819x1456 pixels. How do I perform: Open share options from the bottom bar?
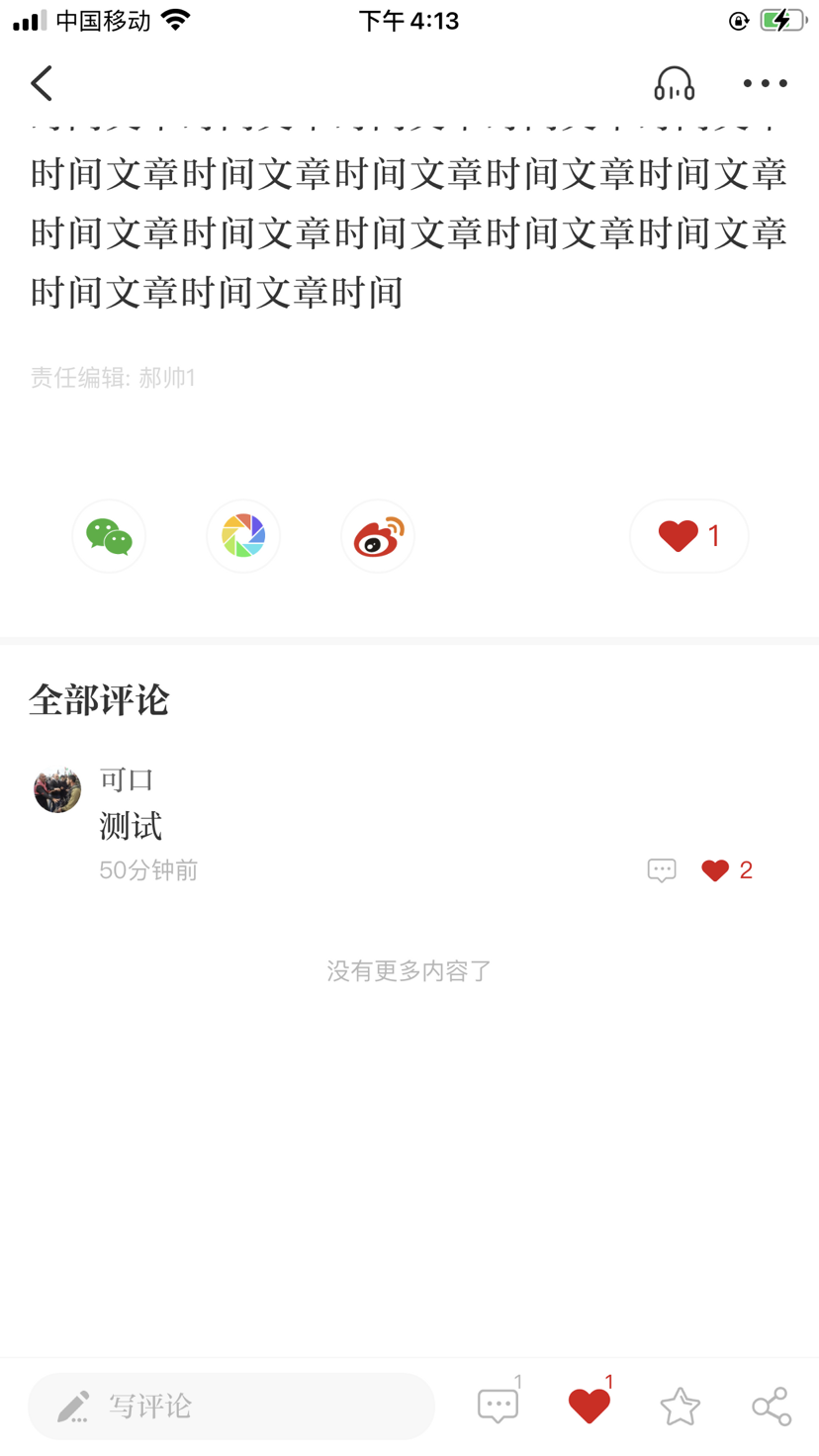point(772,1406)
